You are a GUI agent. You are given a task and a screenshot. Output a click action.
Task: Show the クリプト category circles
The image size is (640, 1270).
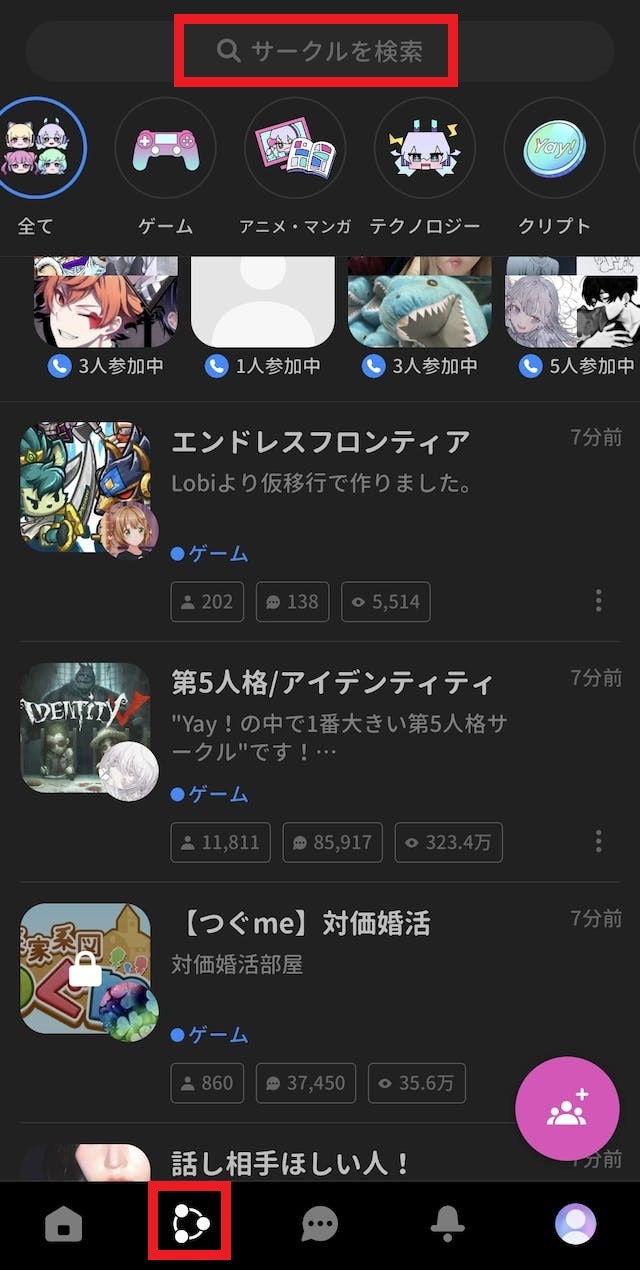pos(554,149)
